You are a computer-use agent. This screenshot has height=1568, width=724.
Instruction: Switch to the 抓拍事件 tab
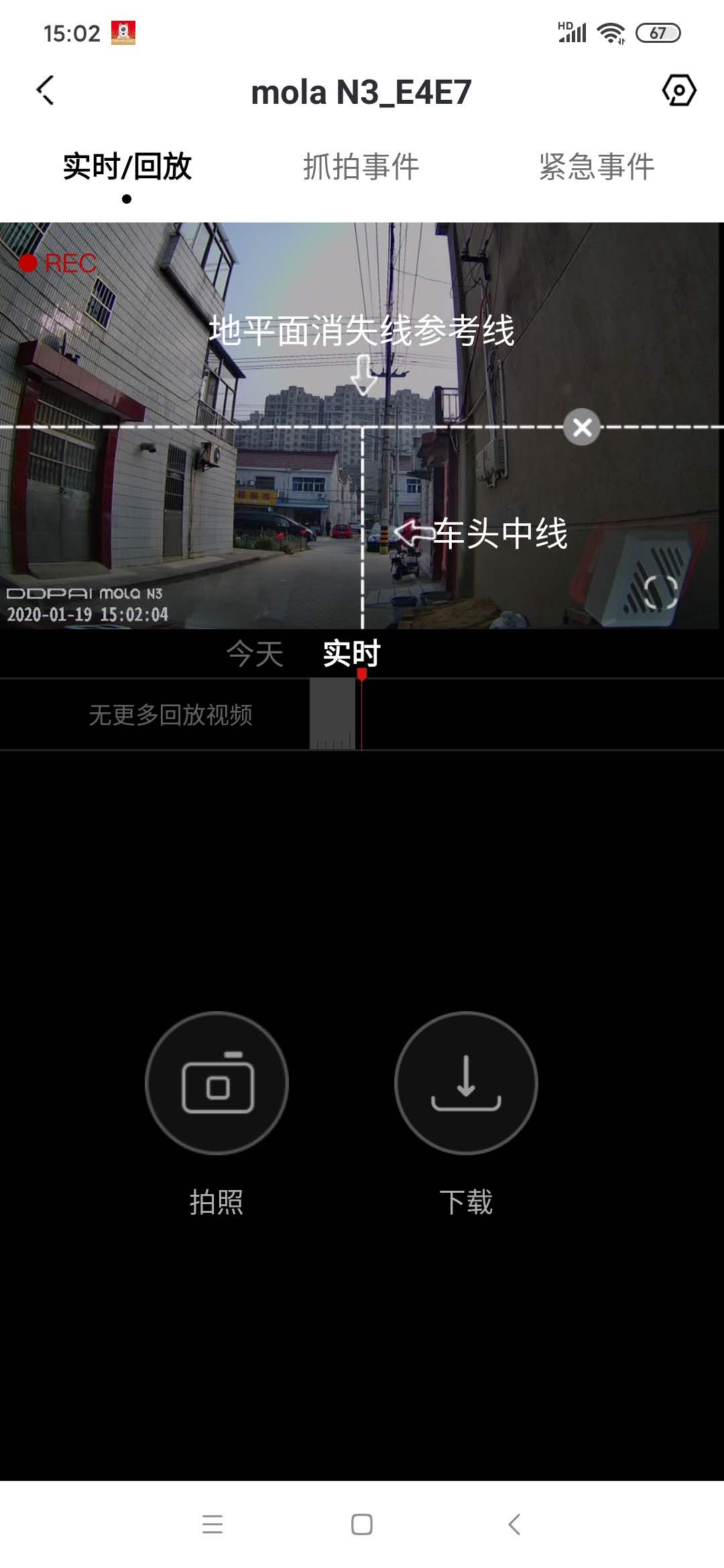[x=361, y=167]
